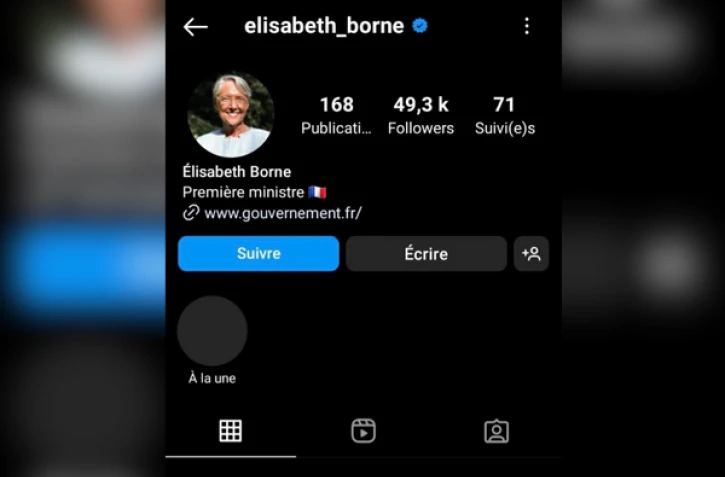Open the 71 Suivi(e)s list

tap(504, 115)
